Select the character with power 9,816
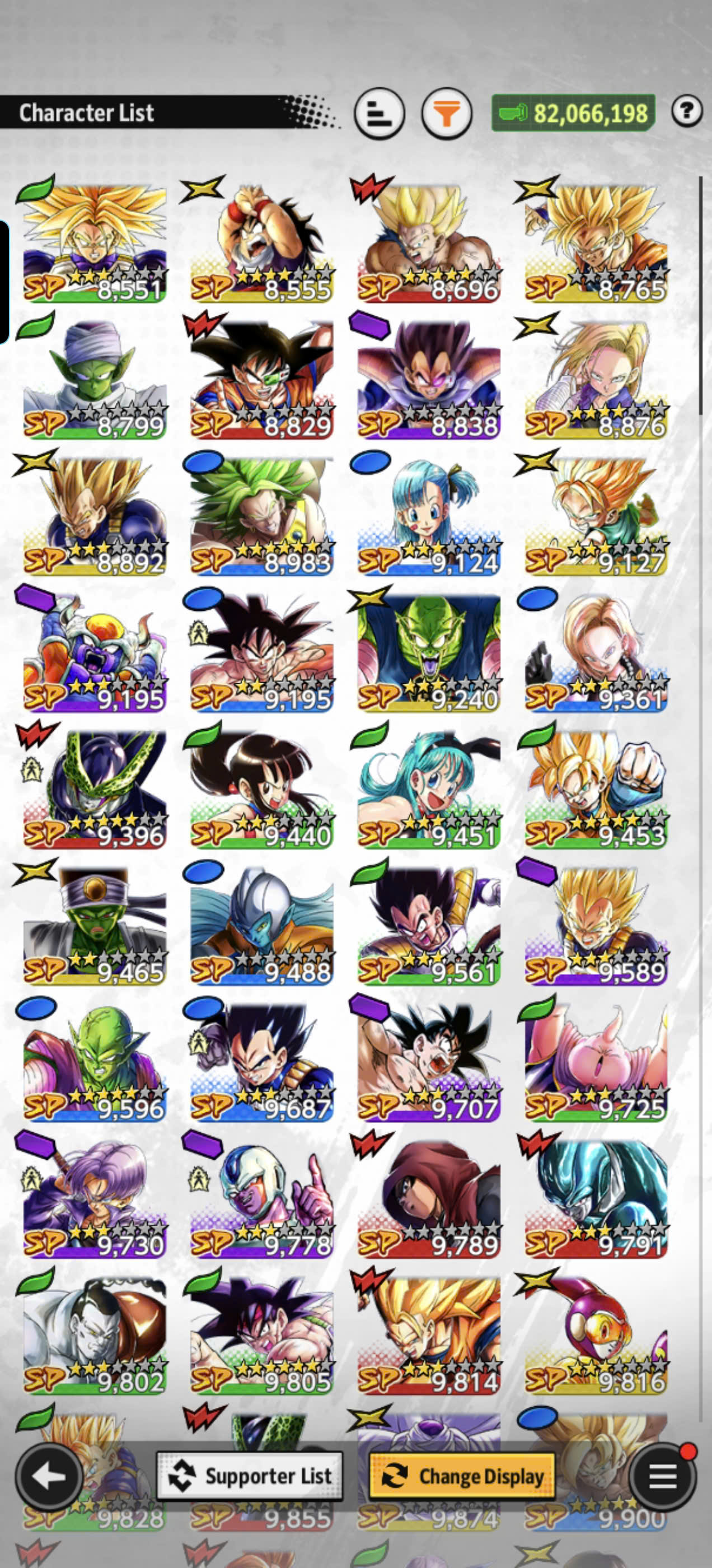The height and width of the screenshot is (1568, 712). click(596, 1334)
